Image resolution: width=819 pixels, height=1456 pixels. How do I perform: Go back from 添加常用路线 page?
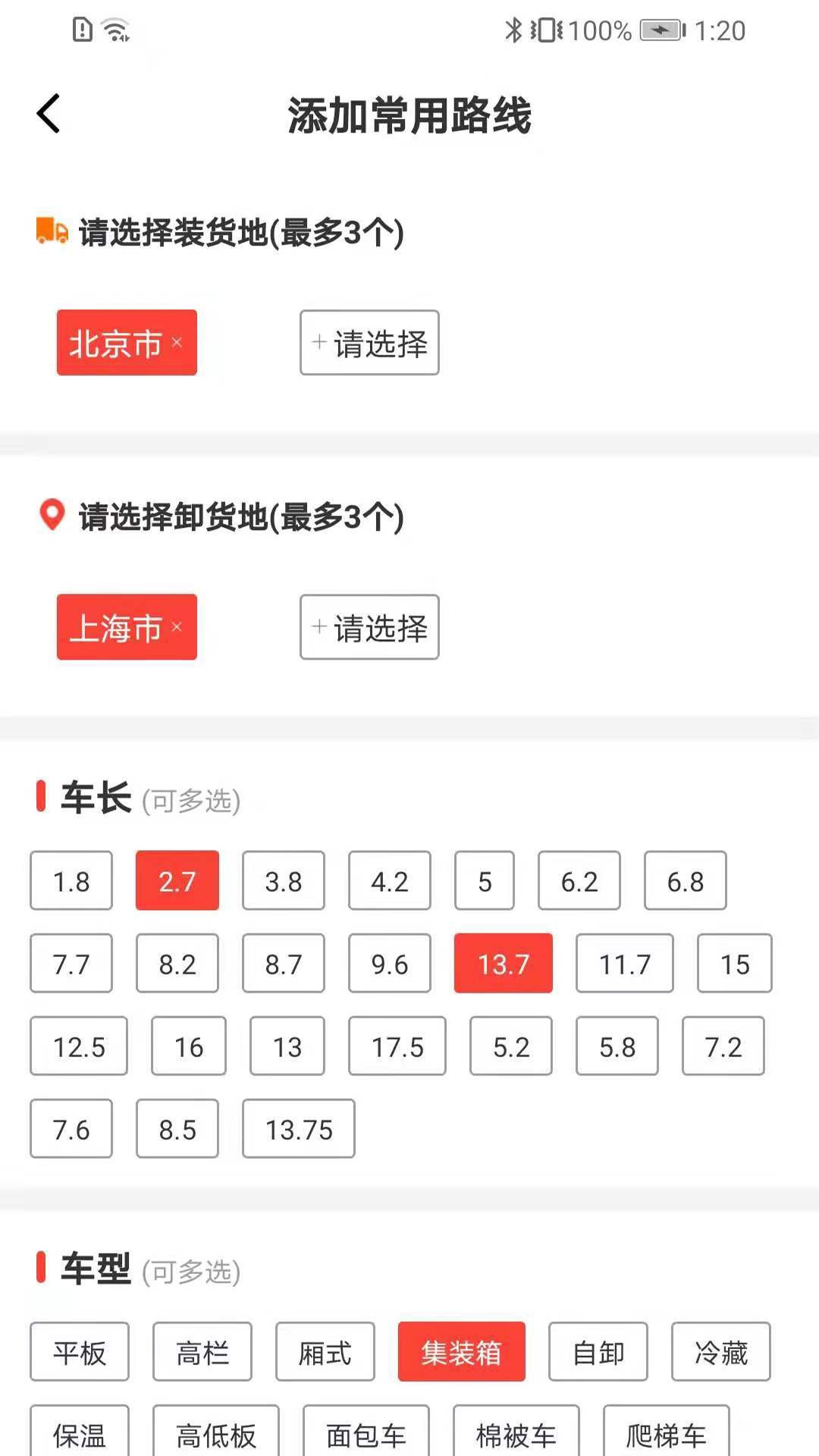pos(49,115)
